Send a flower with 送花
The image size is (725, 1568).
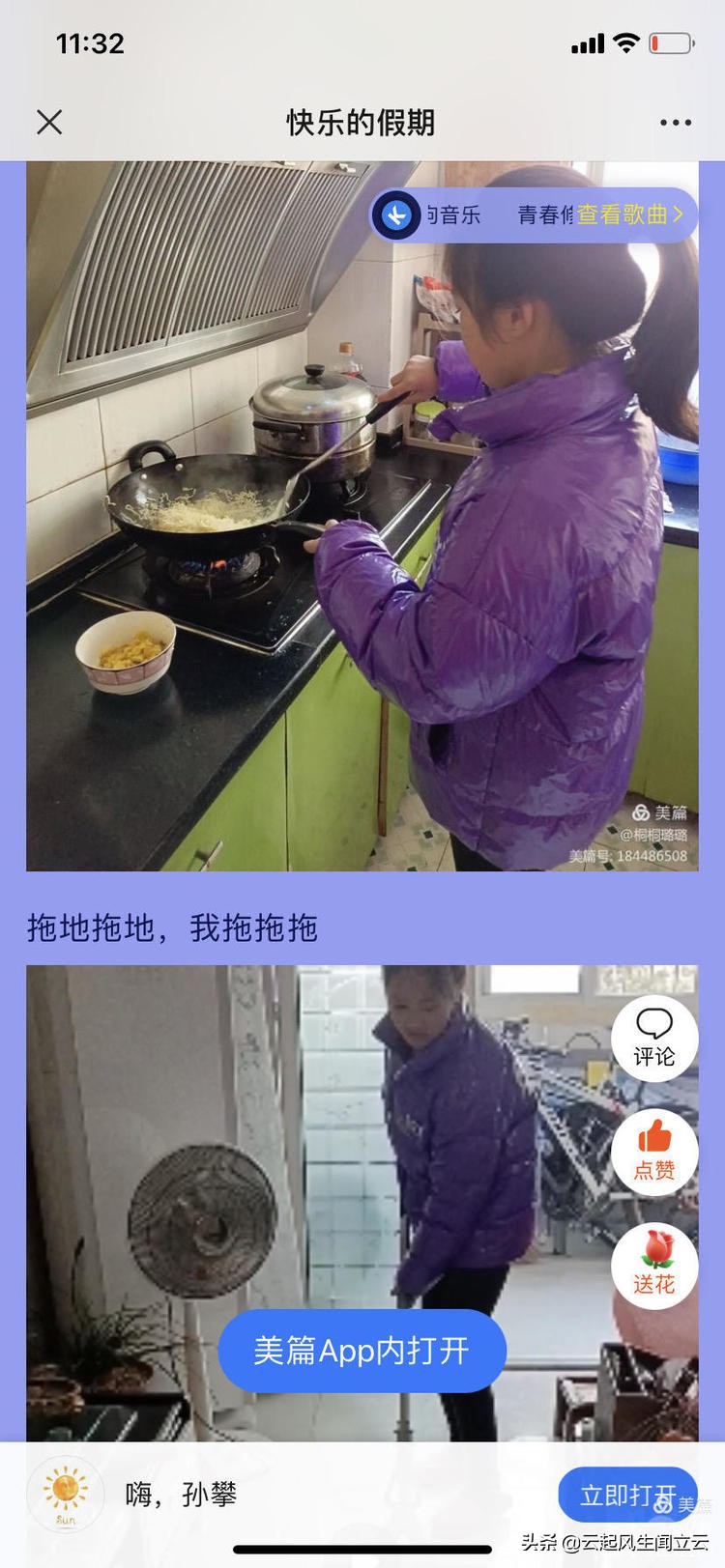tap(654, 1267)
